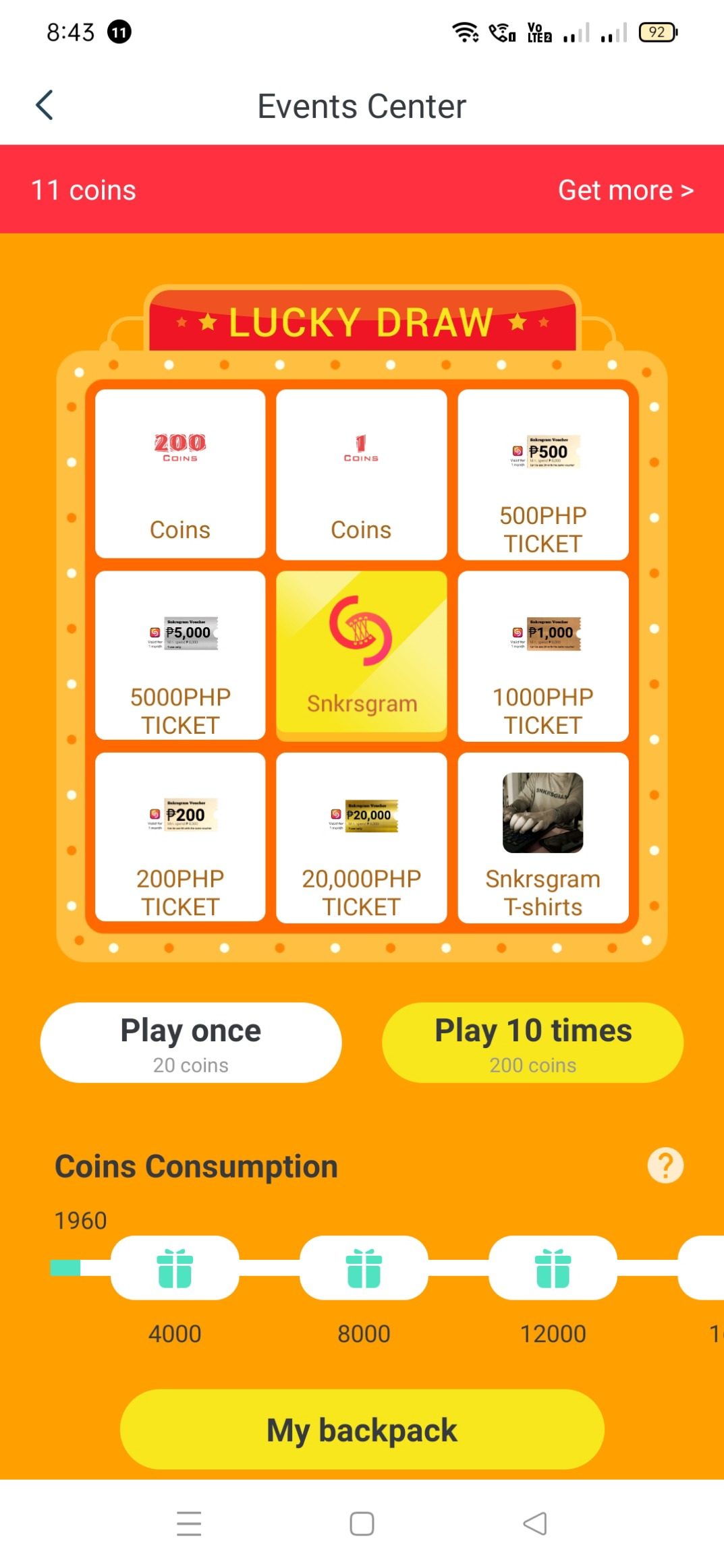Open My backpack

pyautogui.click(x=362, y=1429)
